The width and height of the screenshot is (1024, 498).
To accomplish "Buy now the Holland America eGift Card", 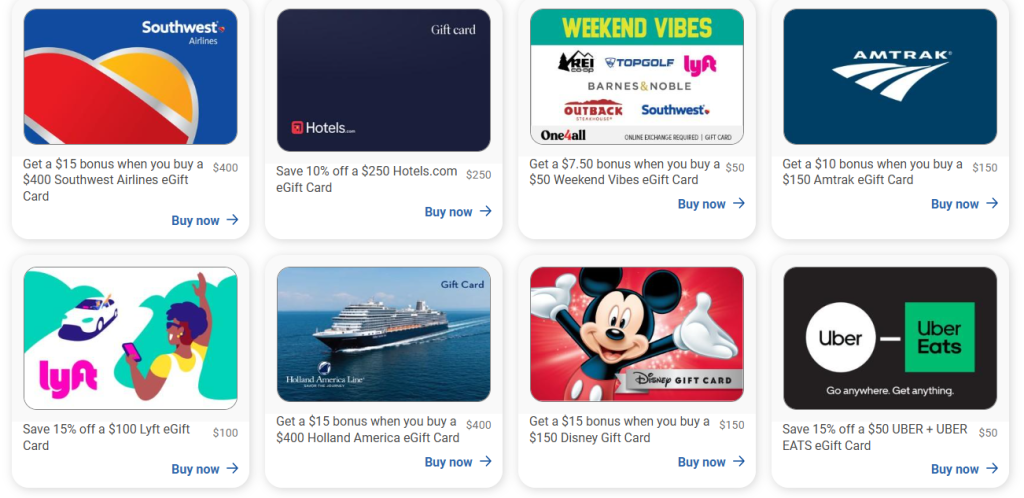I will coord(457,462).
